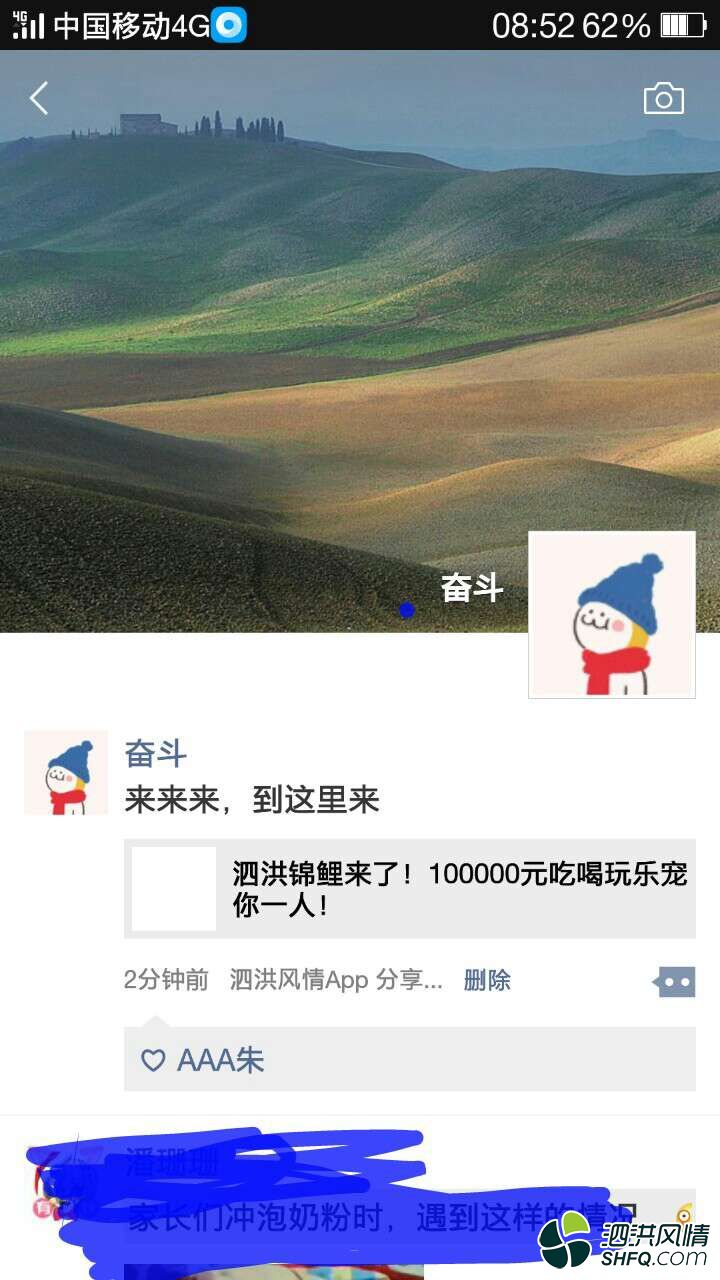
Task: Open the camera to post a moment
Action: [x=663, y=98]
